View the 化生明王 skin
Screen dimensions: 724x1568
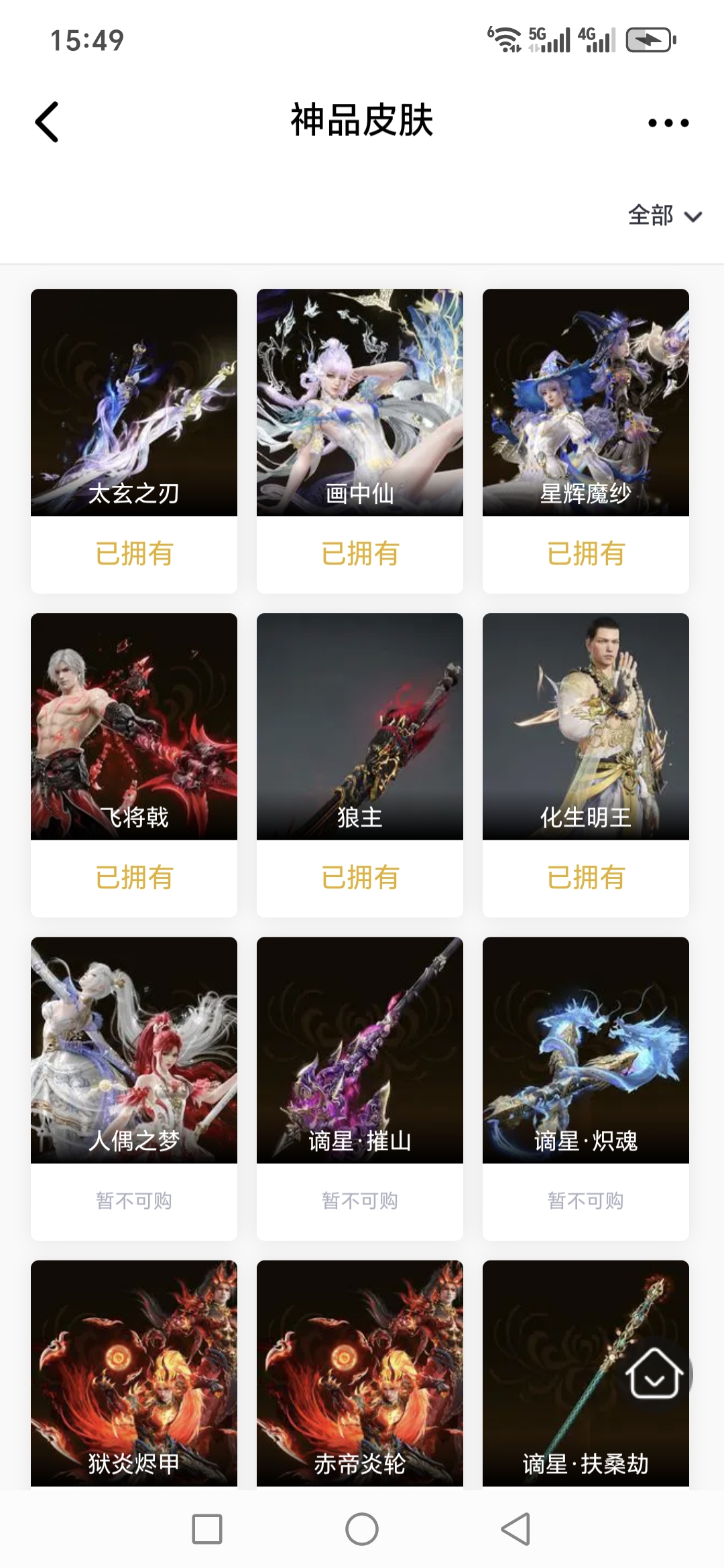(x=586, y=726)
